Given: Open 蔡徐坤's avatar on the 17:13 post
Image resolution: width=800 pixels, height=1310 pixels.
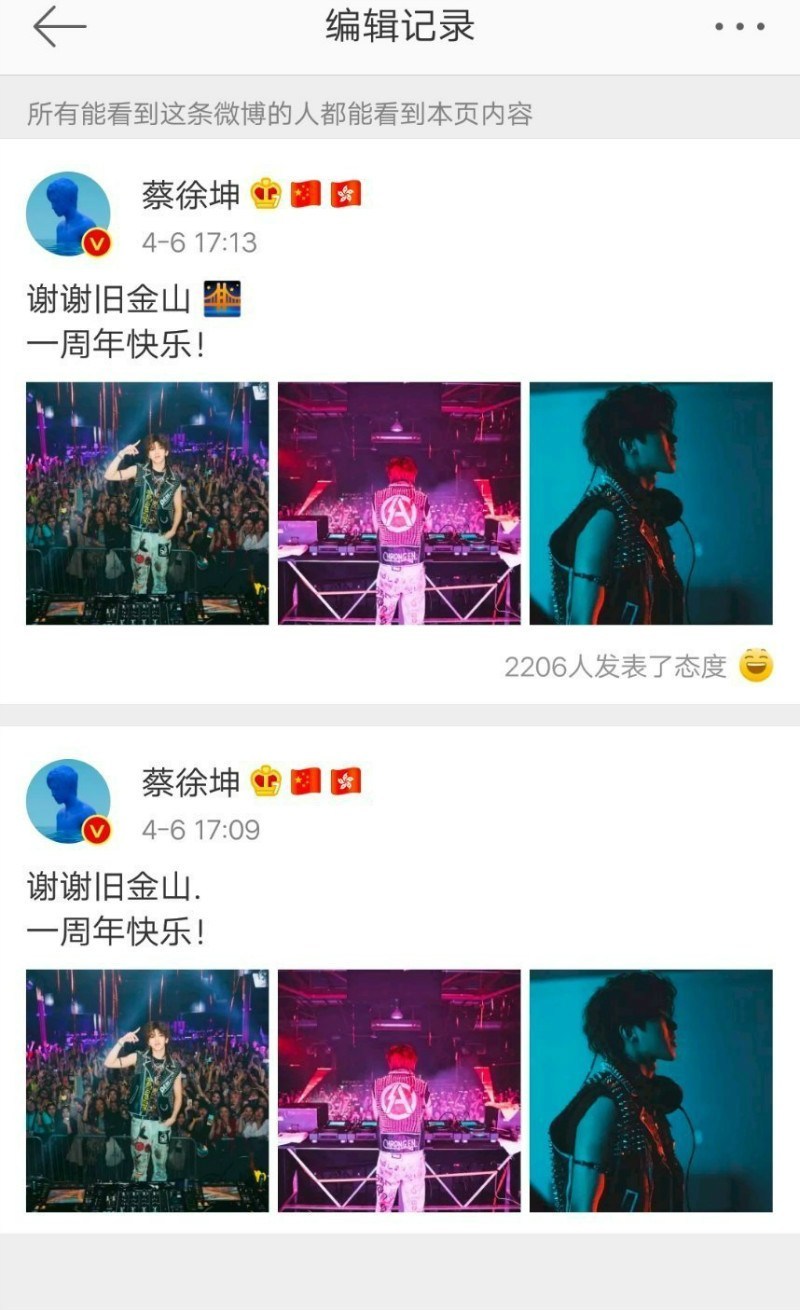Looking at the screenshot, I should click(68, 214).
